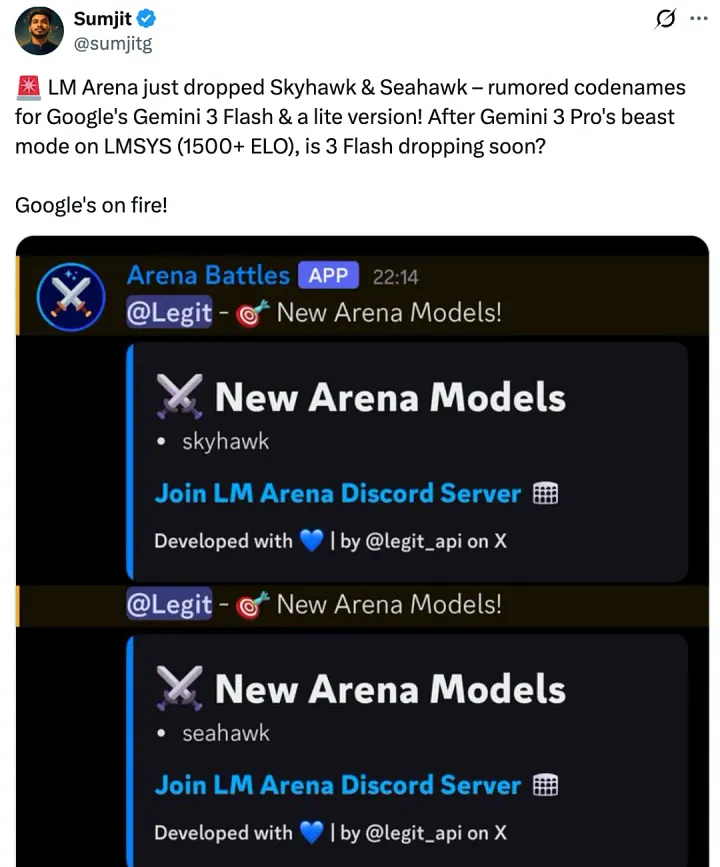Open the Join LM Arena Discord Server link
Viewport: 720px width, 867px height.
(x=337, y=492)
